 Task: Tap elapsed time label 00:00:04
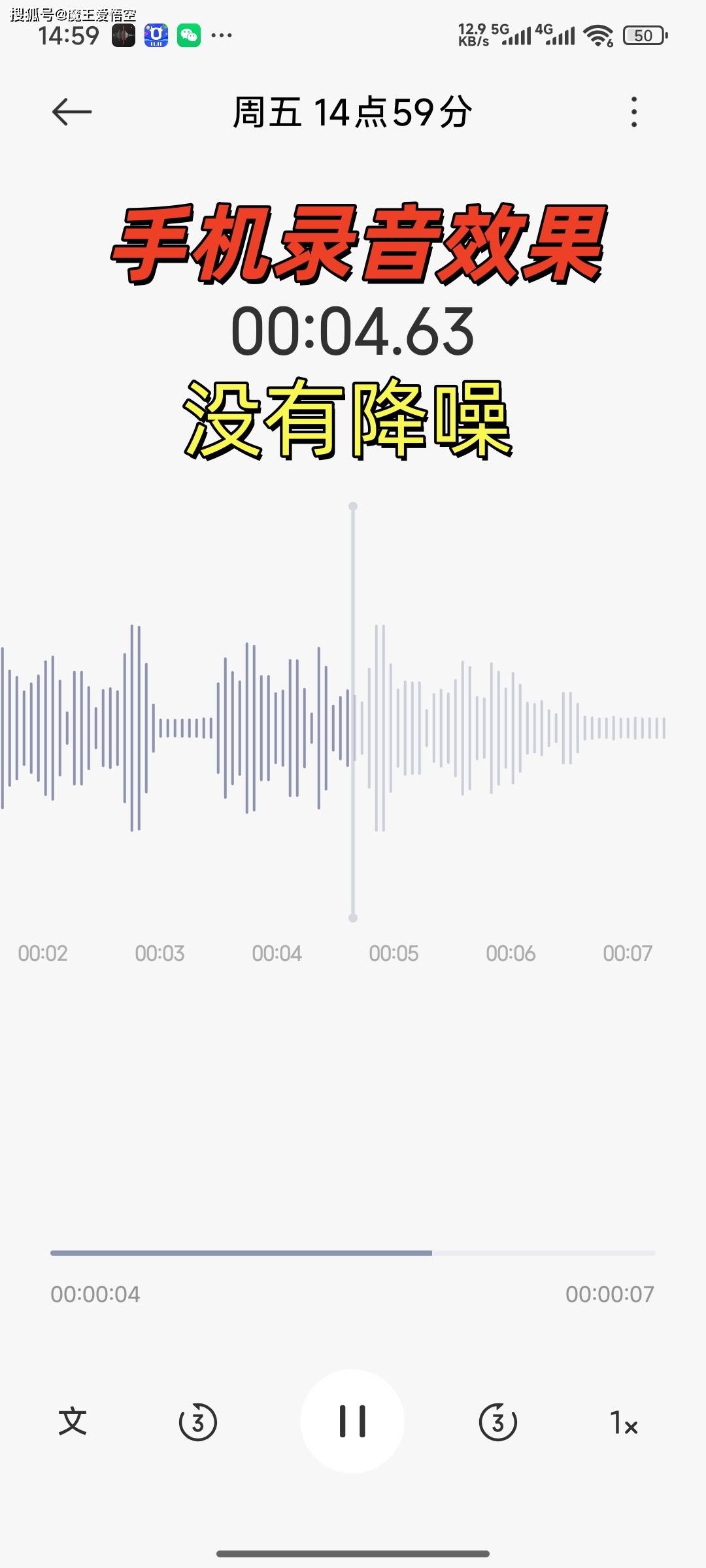(x=95, y=1294)
